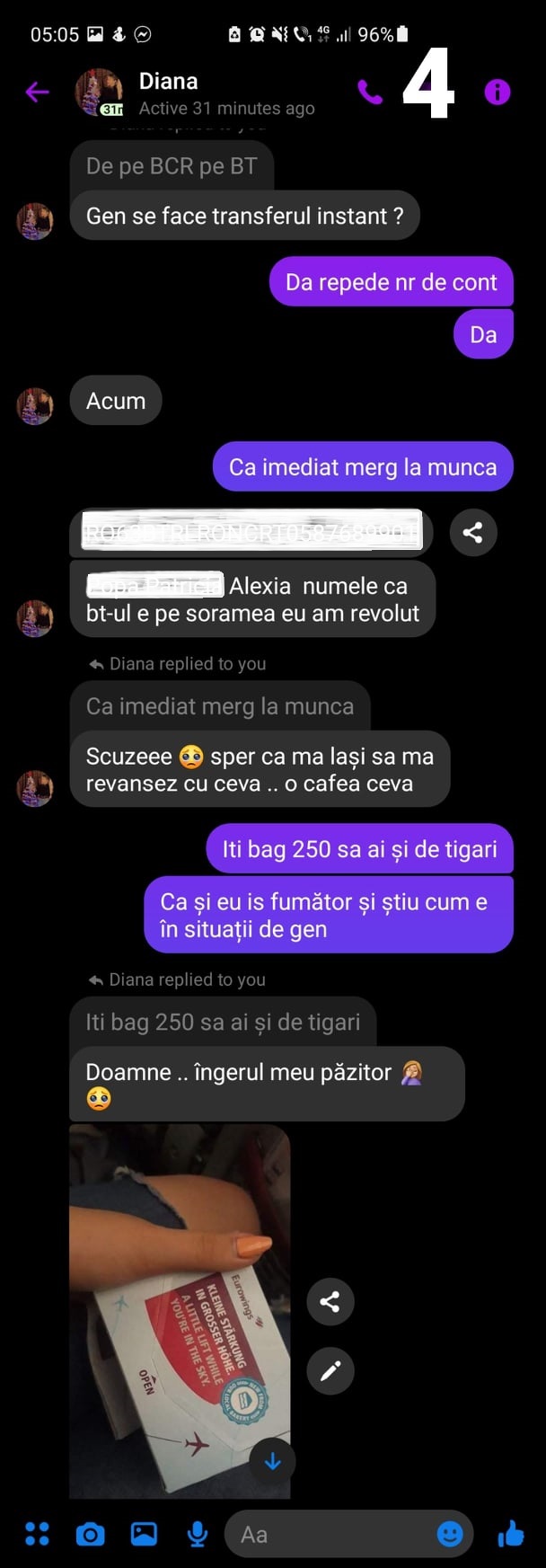Open conversation info for Diana
546x1568 pixels.
pos(497,92)
